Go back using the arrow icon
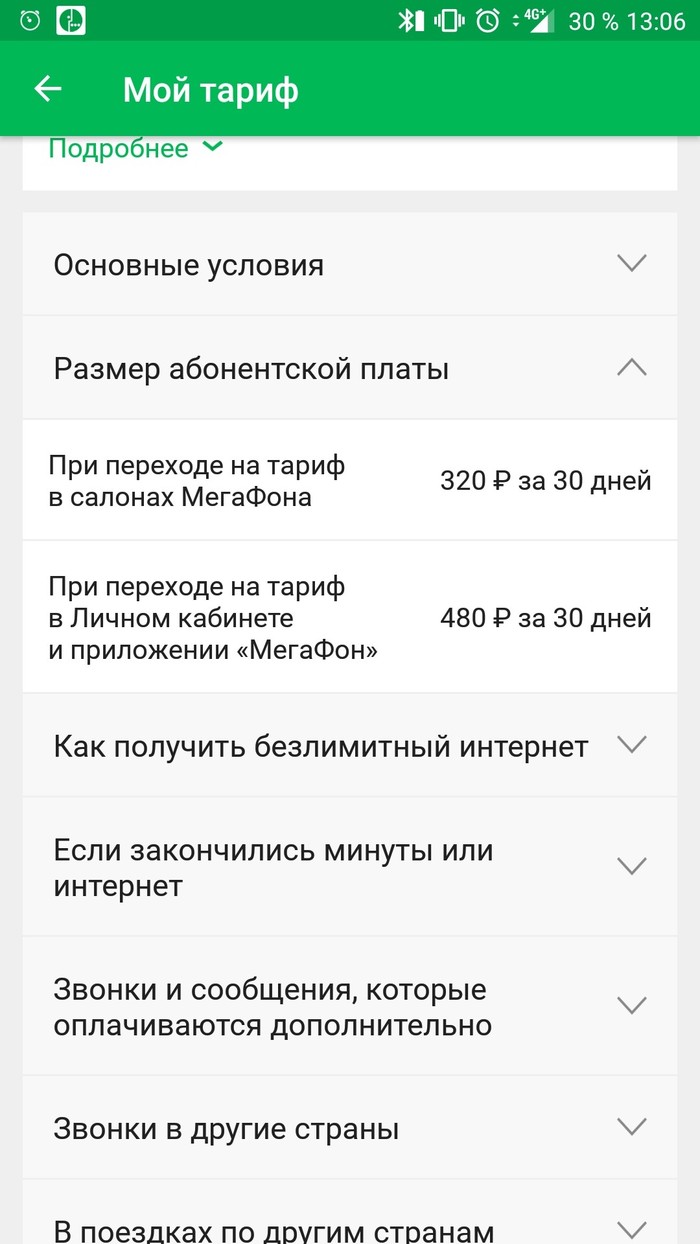Screen dimensions: 700x1244 click(x=48, y=89)
